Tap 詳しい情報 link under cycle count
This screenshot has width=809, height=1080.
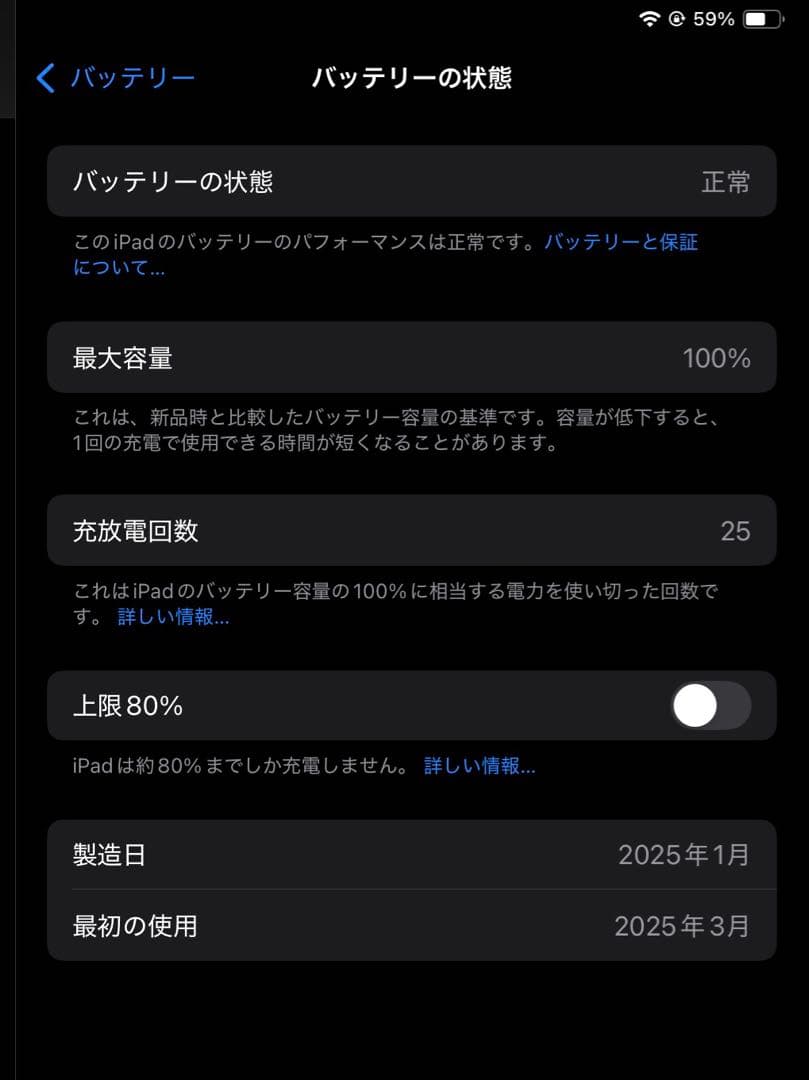click(173, 618)
